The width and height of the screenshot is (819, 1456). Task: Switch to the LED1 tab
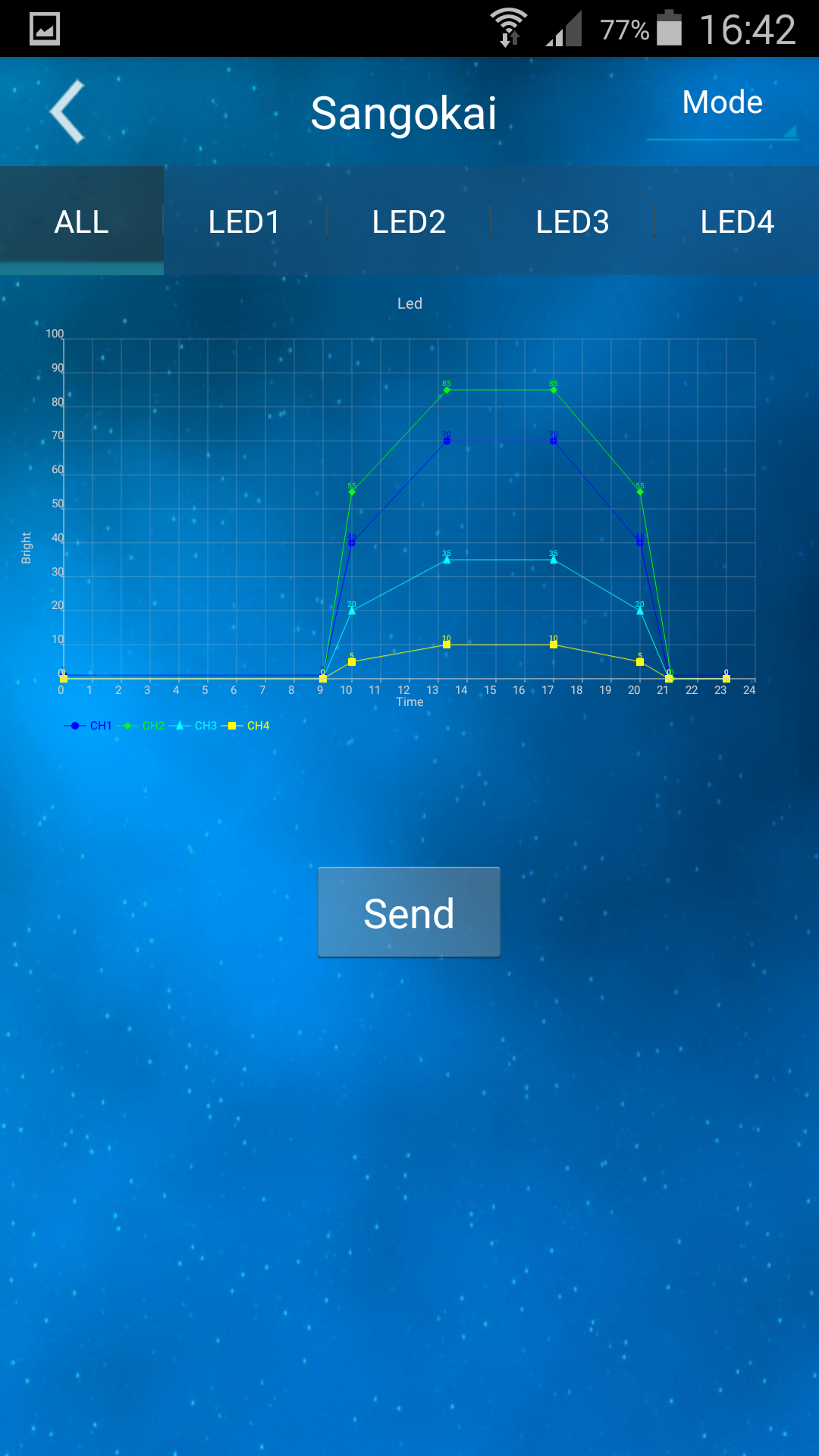coord(244,221)
